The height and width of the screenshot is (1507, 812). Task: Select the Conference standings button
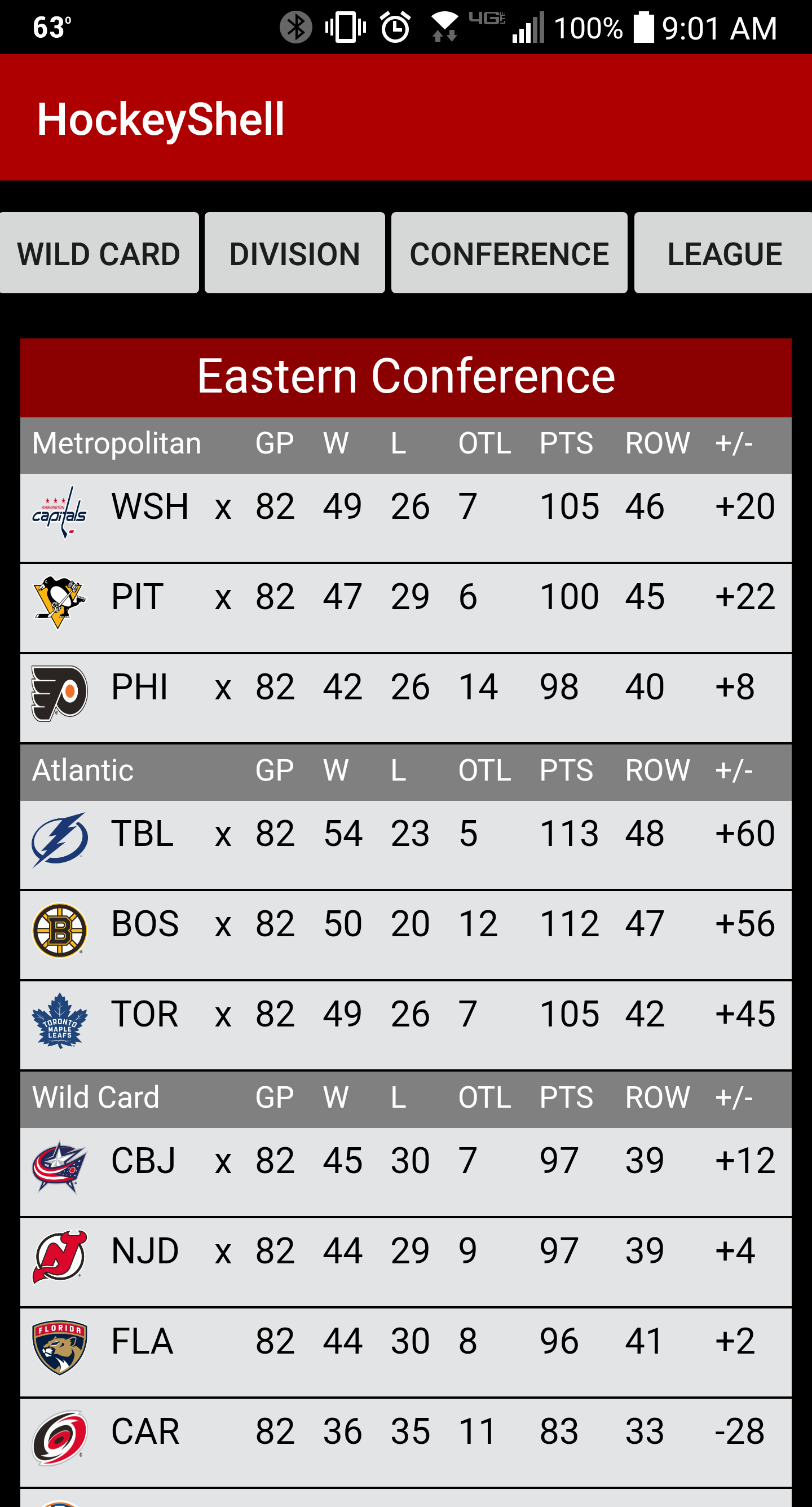pos(509,253)
